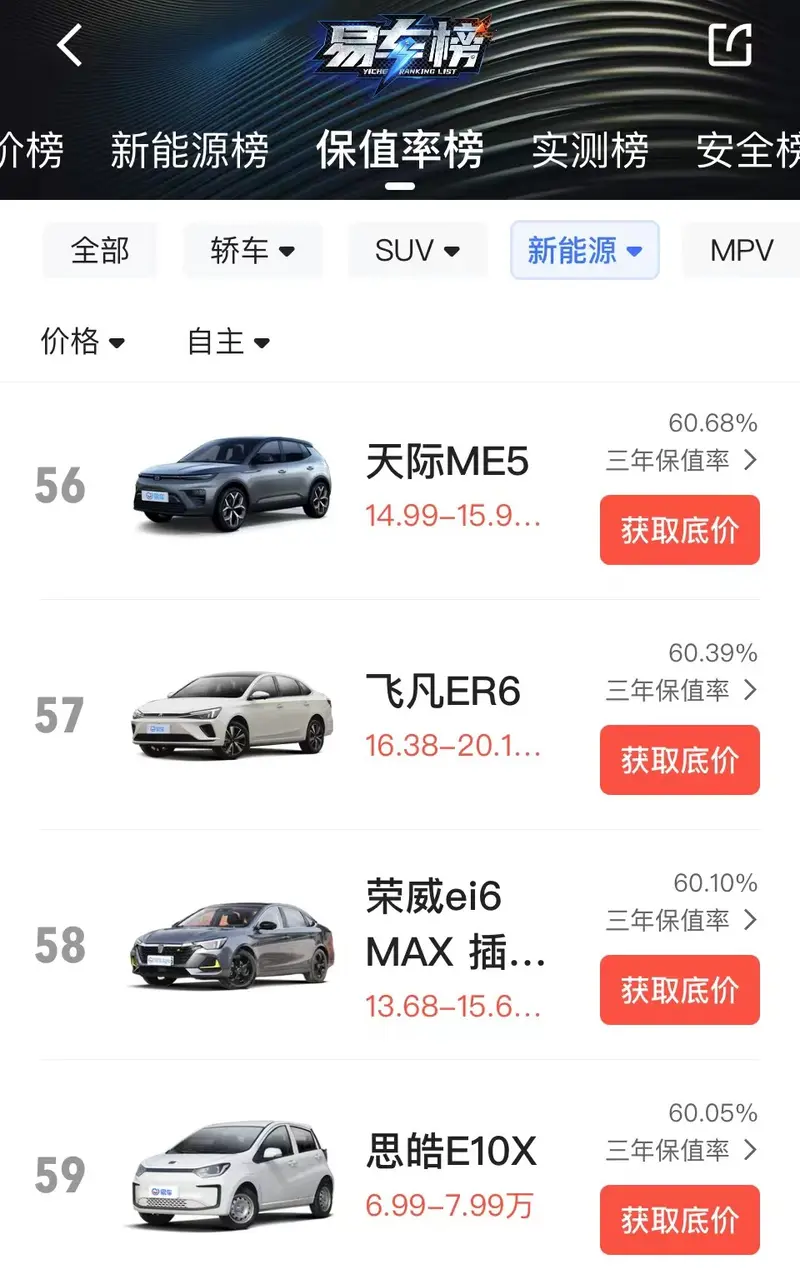Select the 全部 filter chip
Viewport: 800px width, 1279px height.
click(100, 250)
